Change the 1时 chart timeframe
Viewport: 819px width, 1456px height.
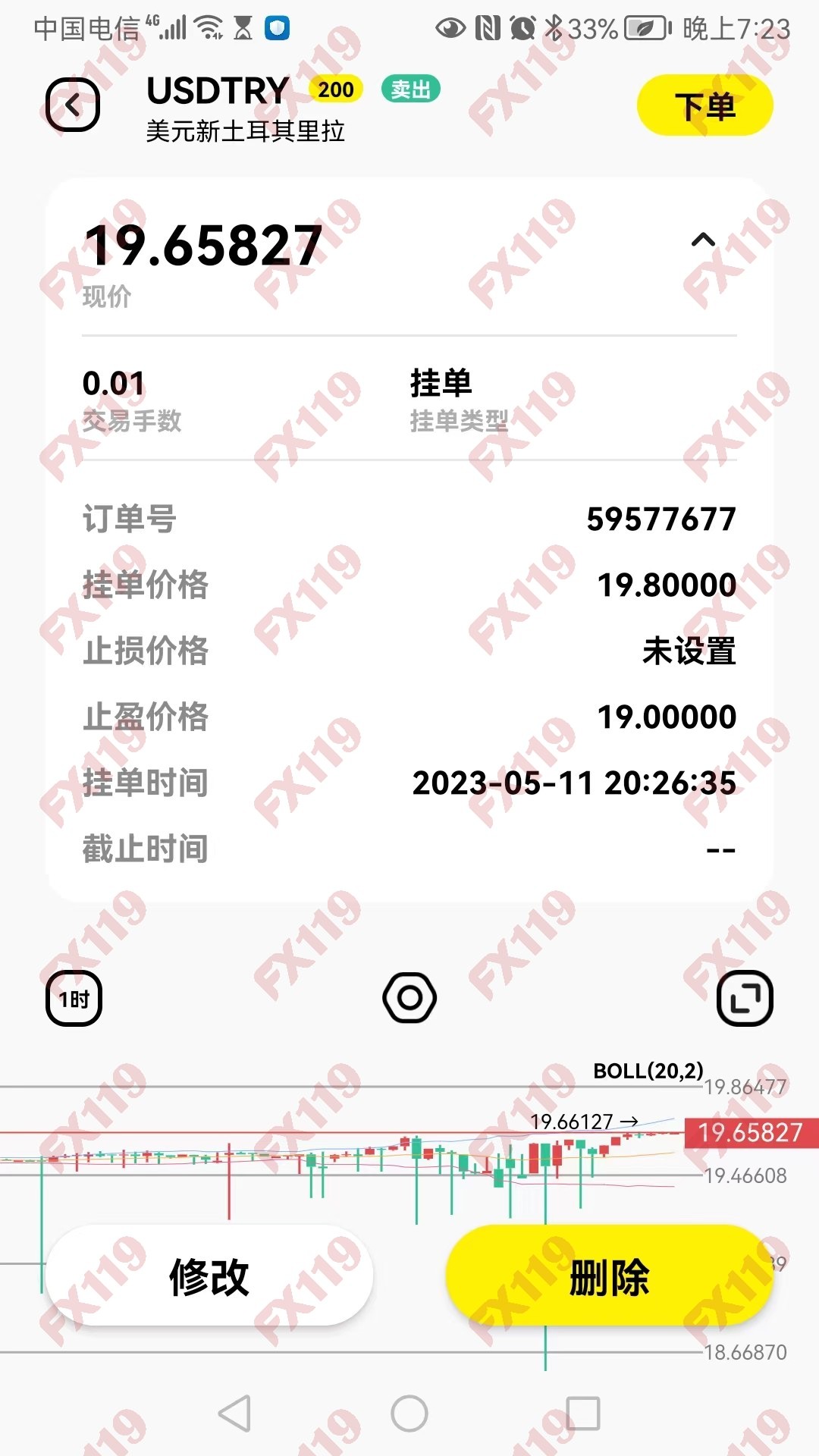point(74,998)
